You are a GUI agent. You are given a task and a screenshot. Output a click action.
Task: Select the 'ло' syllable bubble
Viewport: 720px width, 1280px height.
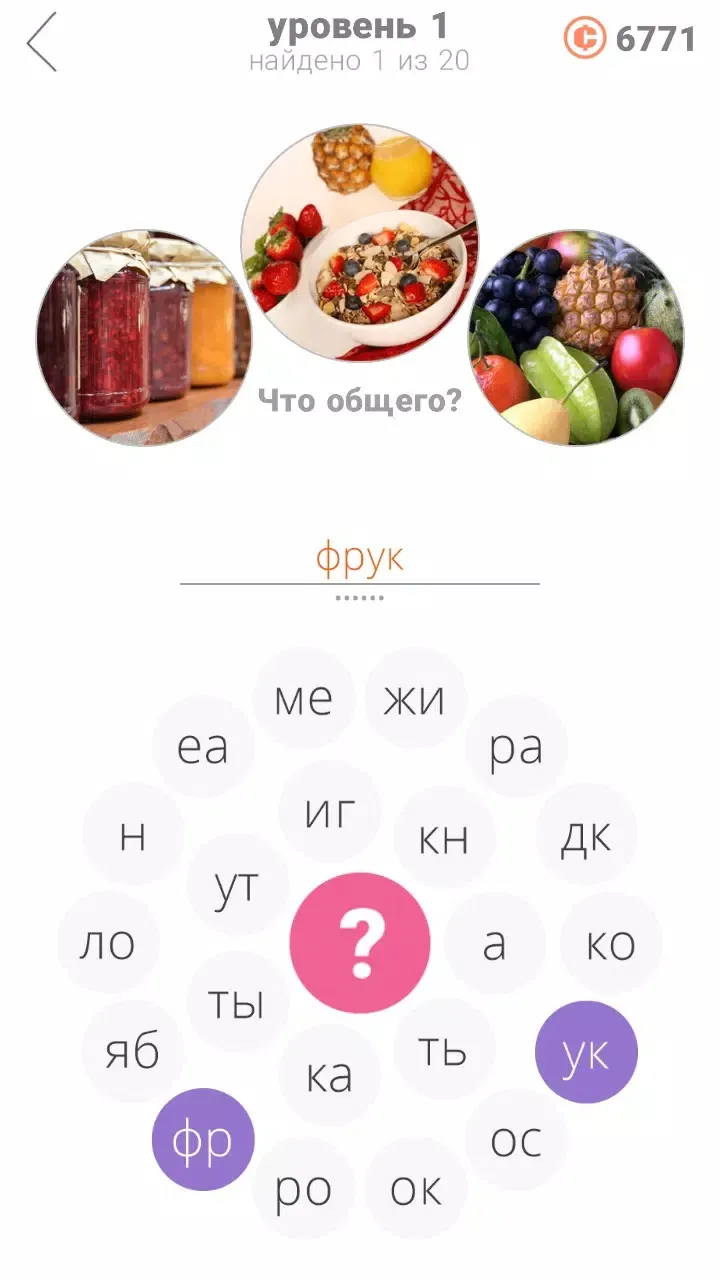click(108, 942)
